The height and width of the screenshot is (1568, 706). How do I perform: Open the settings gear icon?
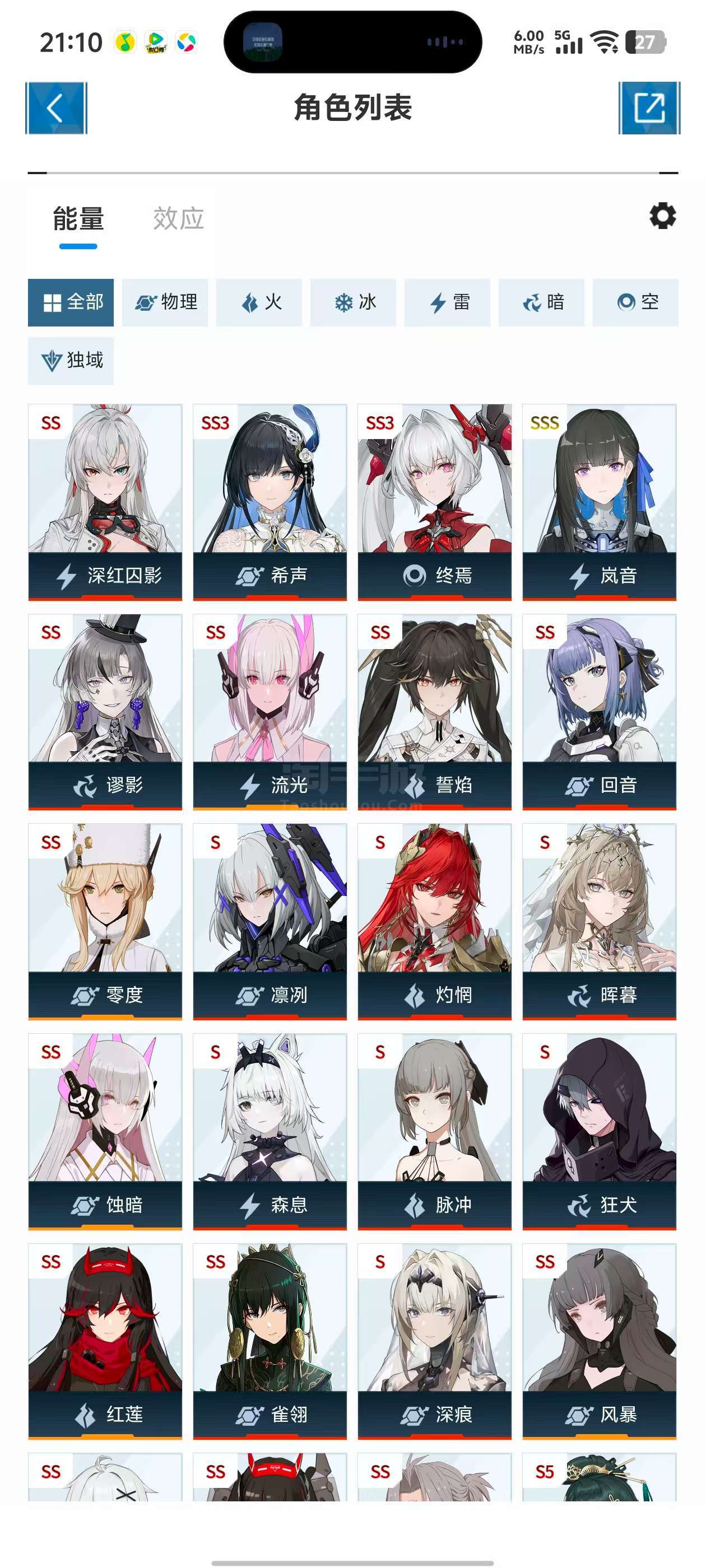pos(662,216)
